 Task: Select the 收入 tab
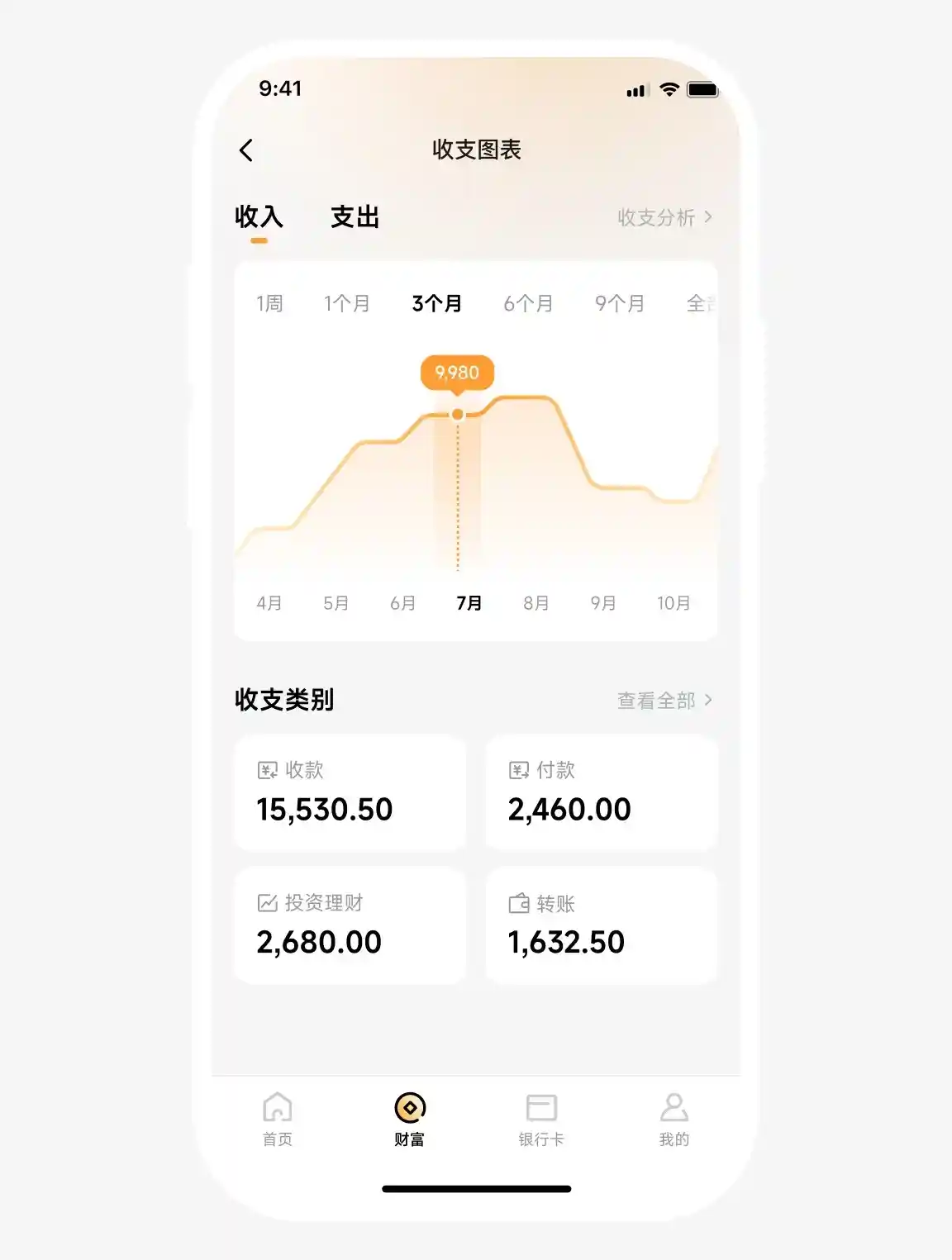coord(259,217)
